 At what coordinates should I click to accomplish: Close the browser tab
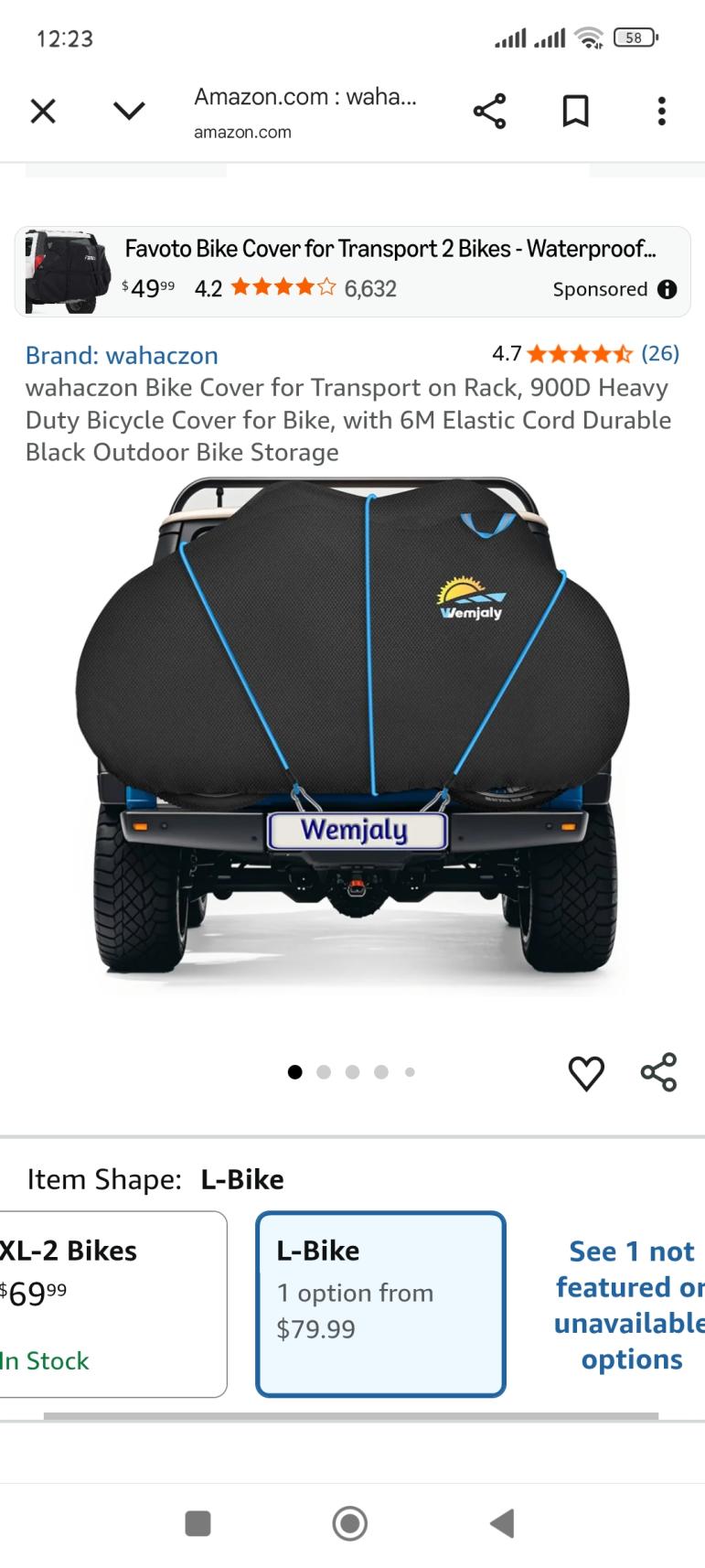43,112
